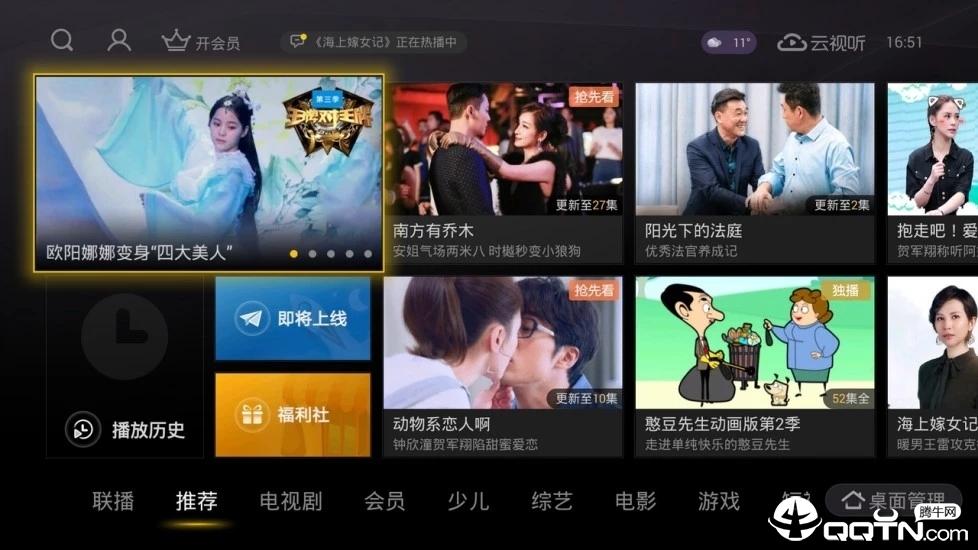Select the 电影 tab
The image size is (978, 550).
pos(635,501)
